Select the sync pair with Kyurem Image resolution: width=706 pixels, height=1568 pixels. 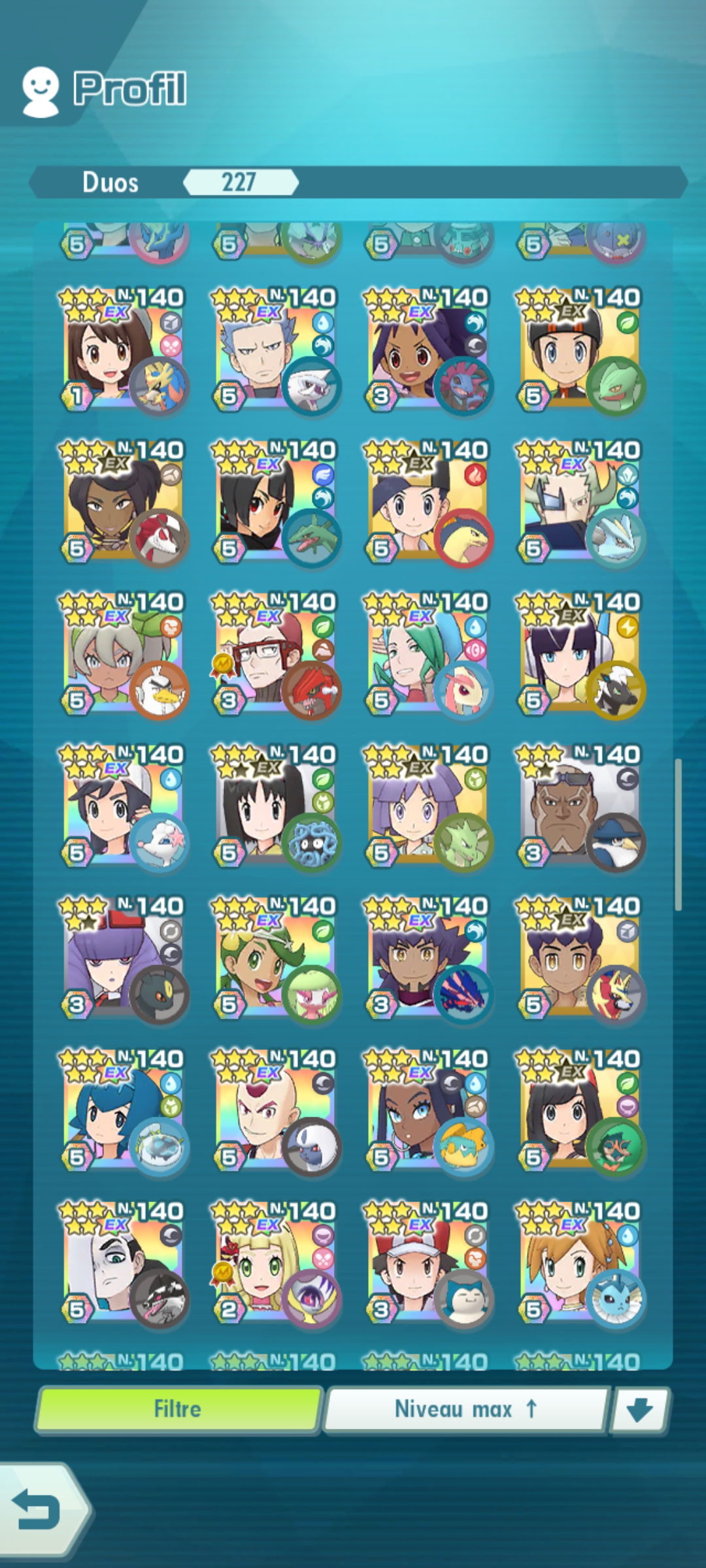pos(580,504)
